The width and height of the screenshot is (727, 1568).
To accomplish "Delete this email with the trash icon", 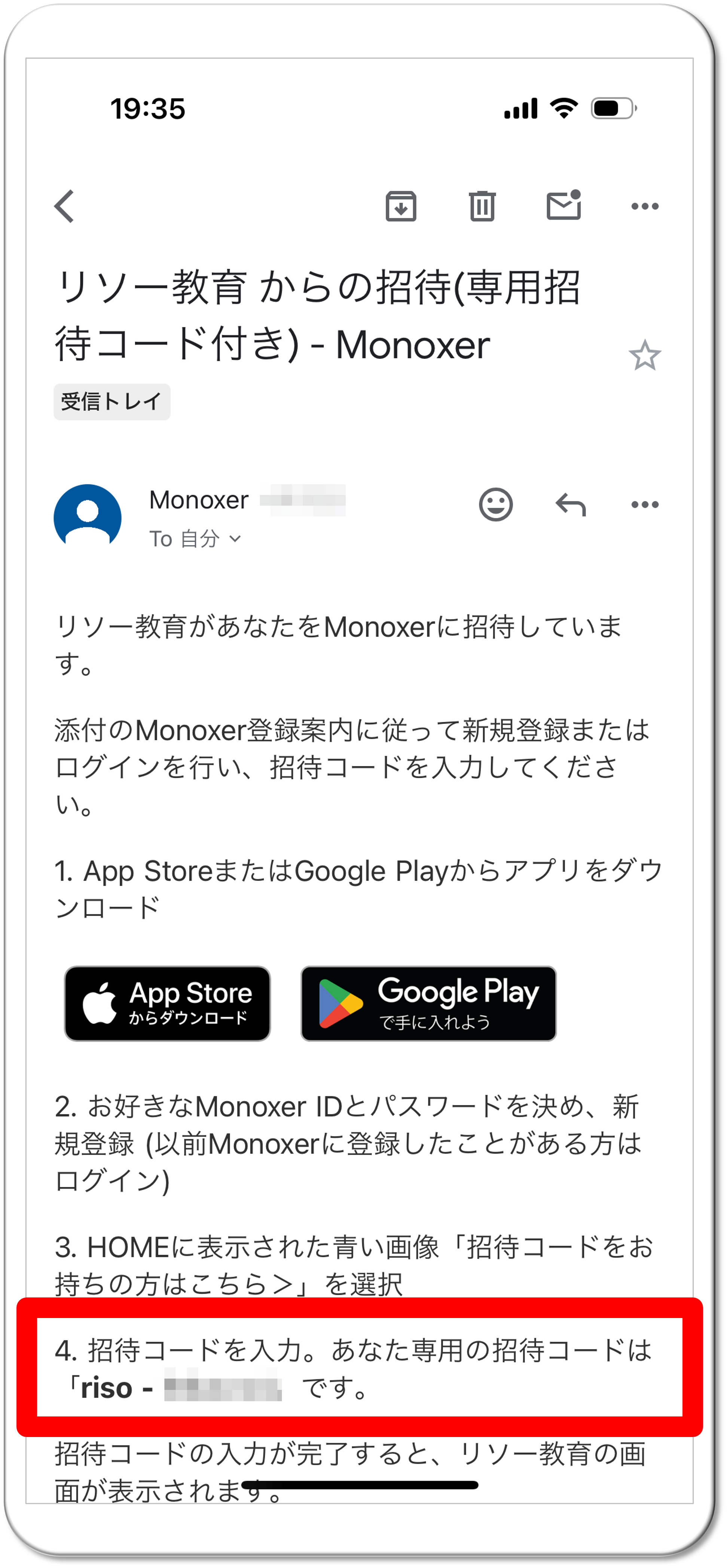I will 482,206.
